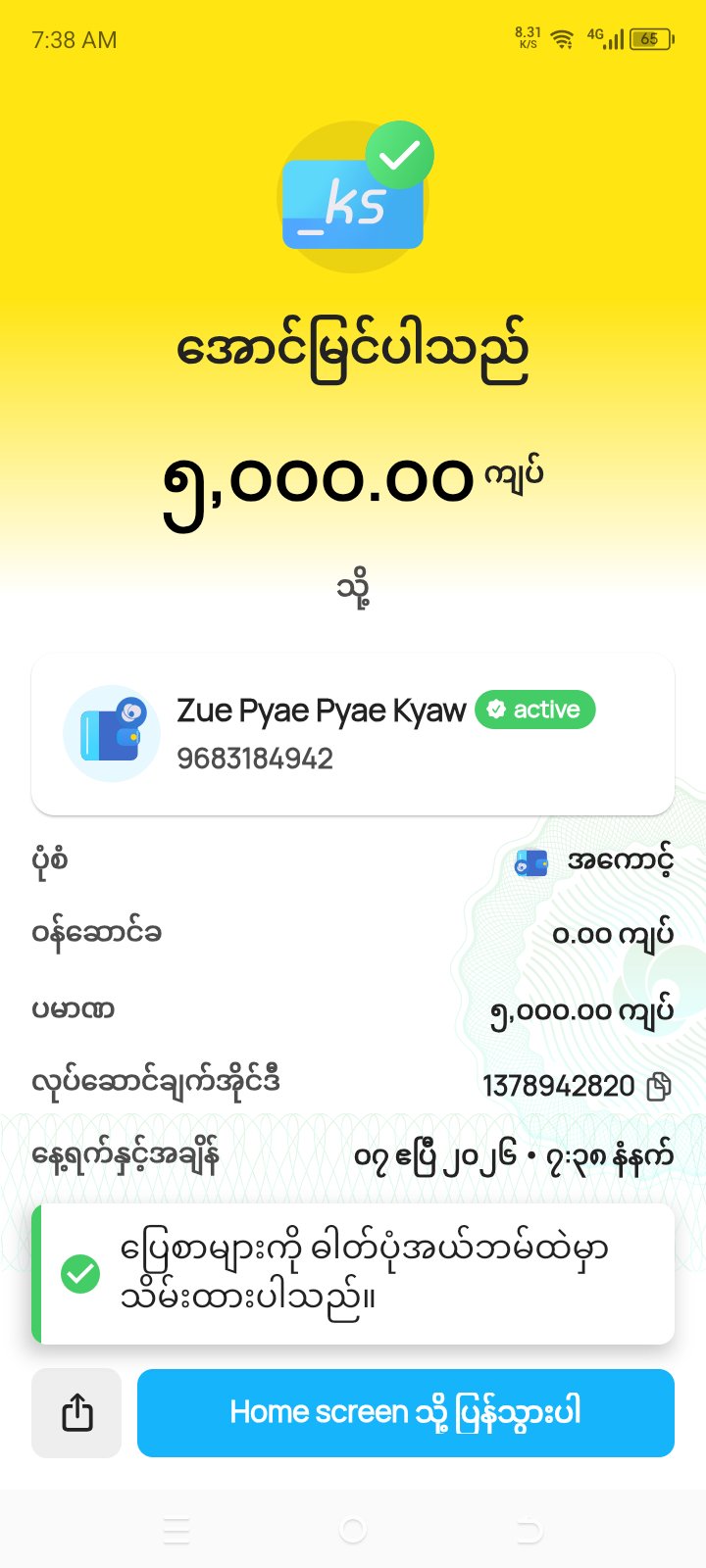706x1568 pixels.
Task: Copy the transaction ID 1378942820
Action: coord(659,1086)
